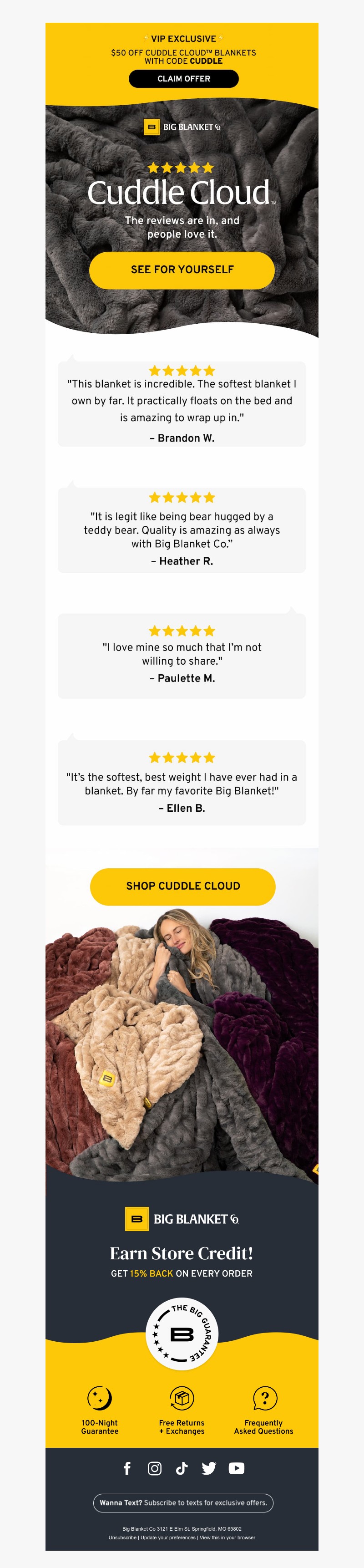
Task: Open the Twitter icon
Action: coord(209,1469)
